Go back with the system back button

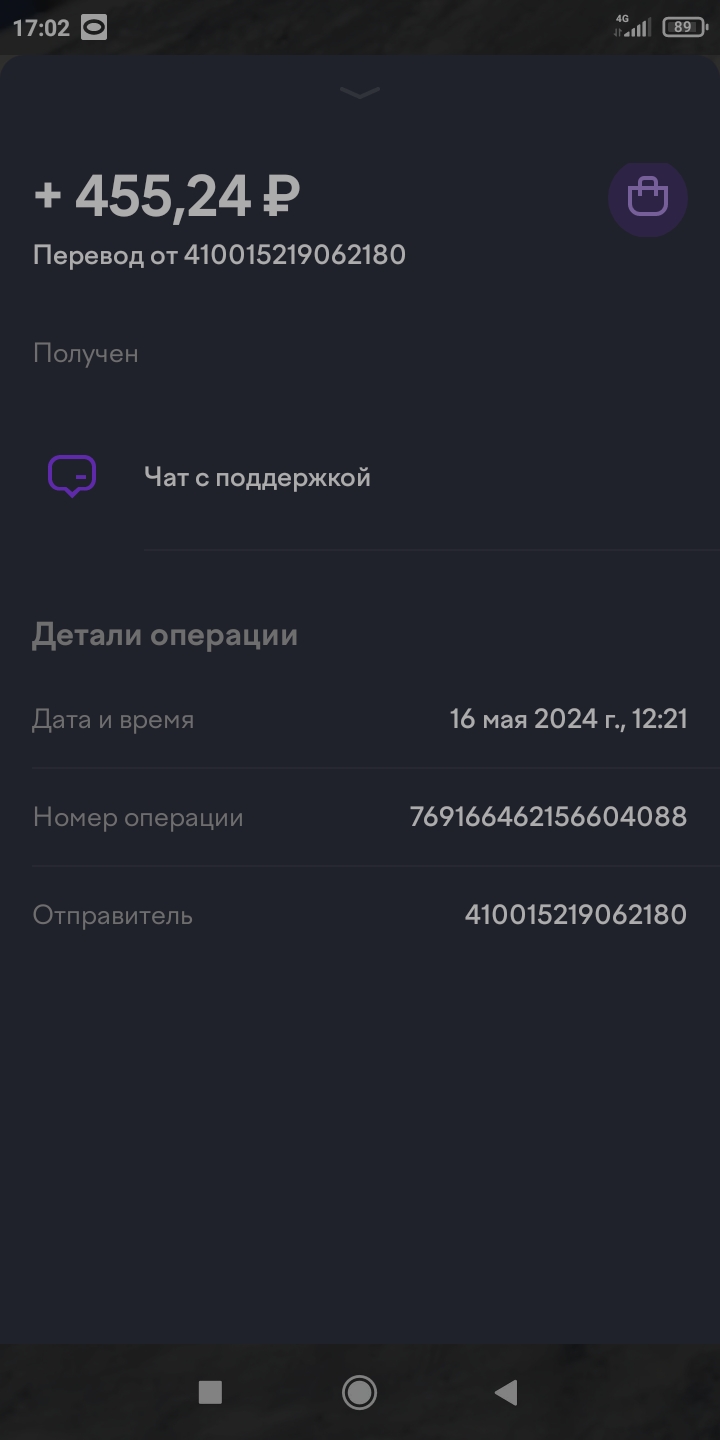506,1392
